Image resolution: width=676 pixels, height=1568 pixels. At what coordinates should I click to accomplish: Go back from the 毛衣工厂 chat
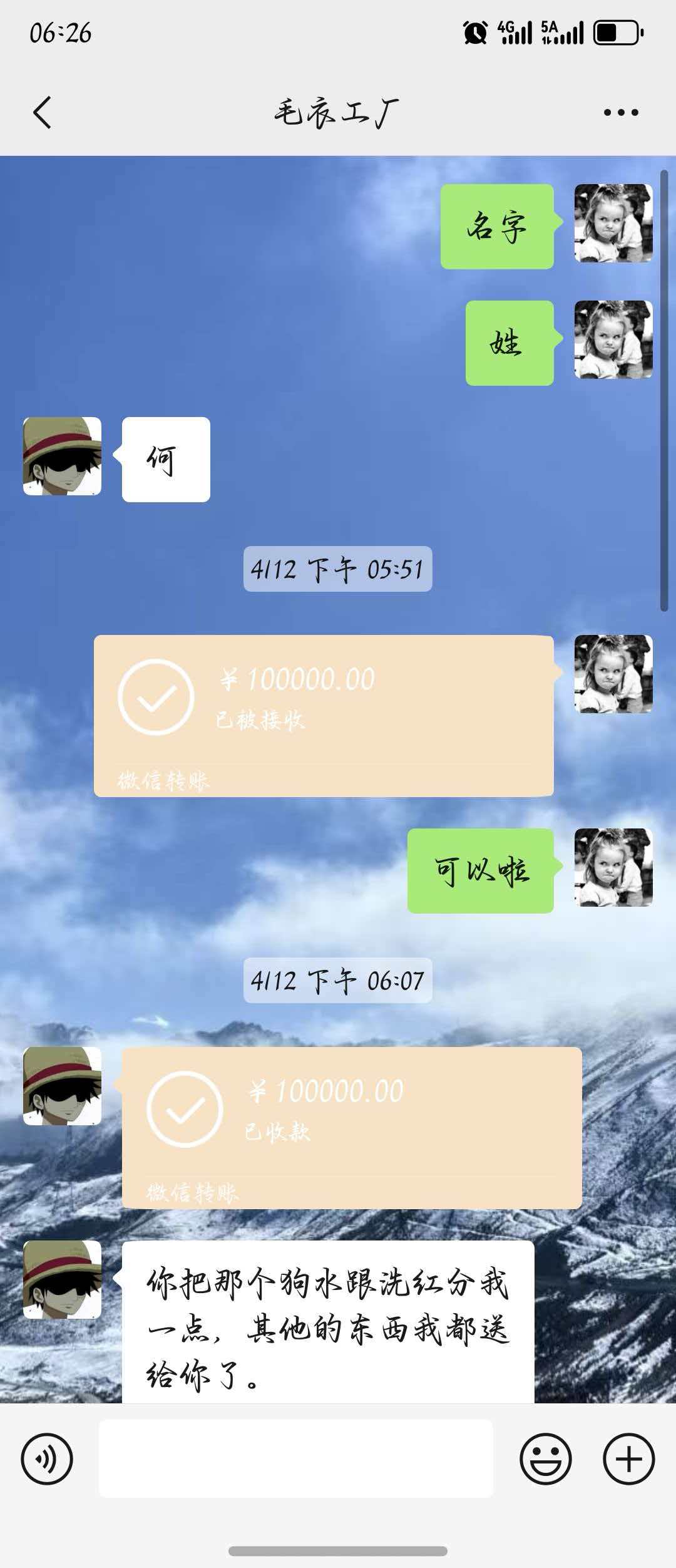[42, 113]
